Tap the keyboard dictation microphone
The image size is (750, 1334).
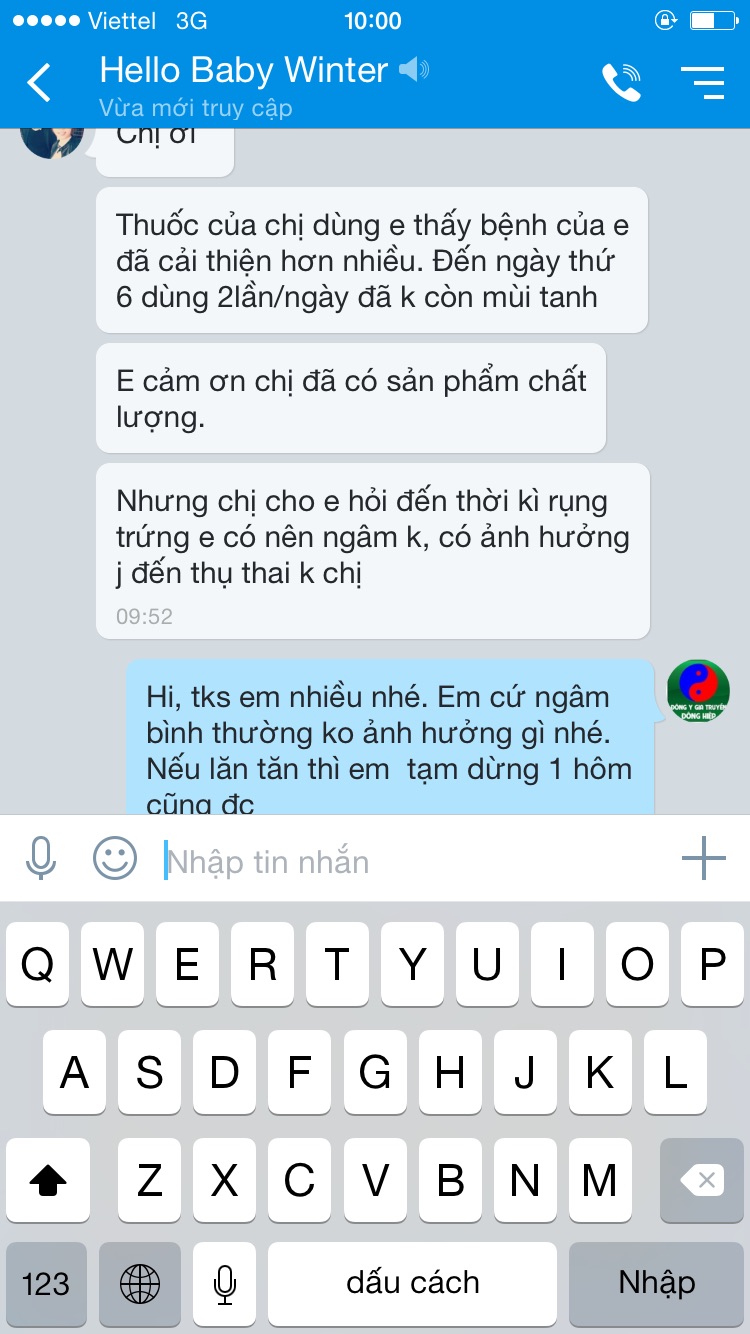pos(225,1284)
